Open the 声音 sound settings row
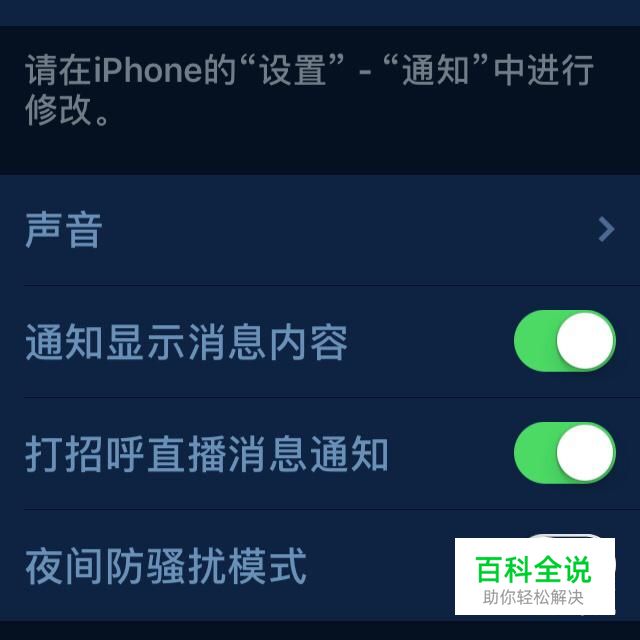This screenshot has height=640, width=640. point(320,230)
